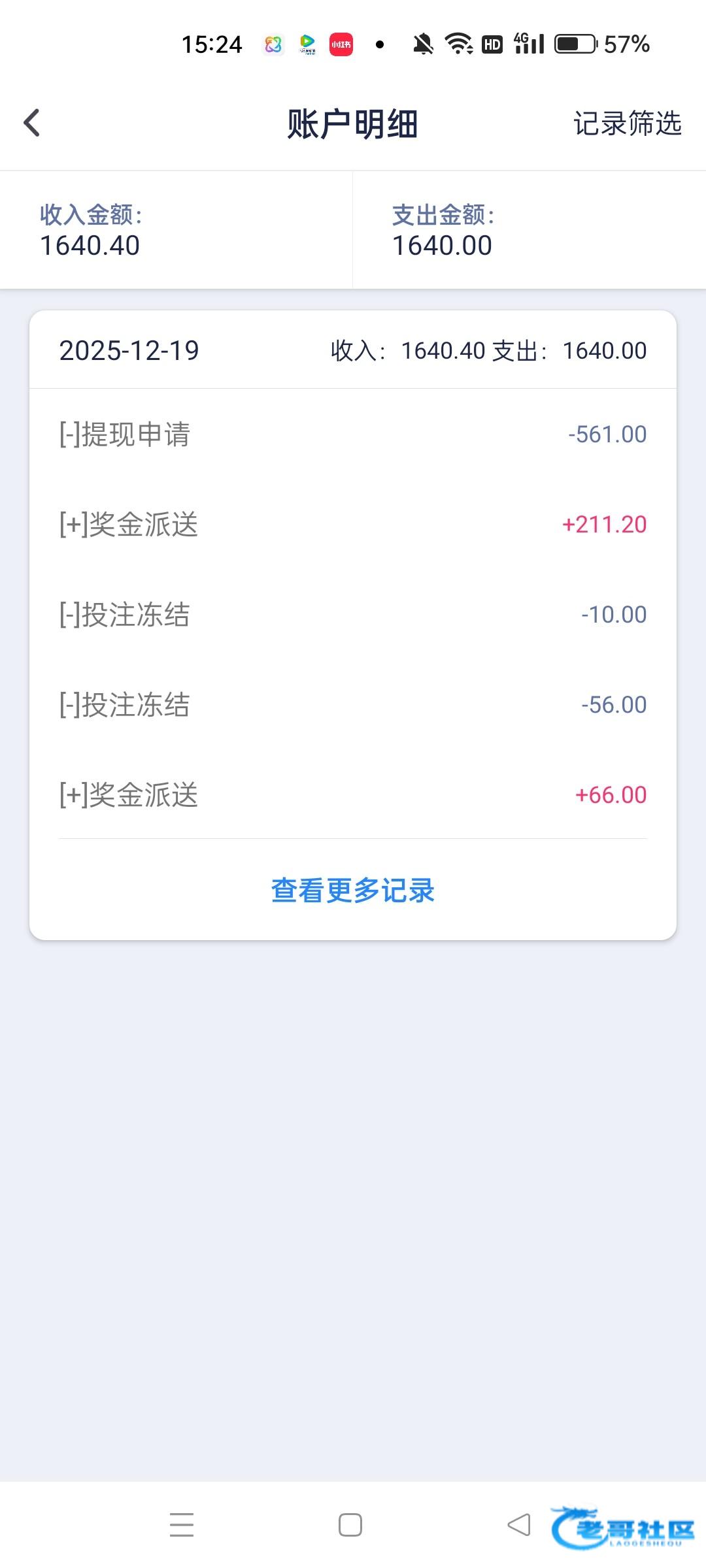Open the 提现申请 -561.00 record
Viewport: 706px width, 1568px height.
coord(353,434)
